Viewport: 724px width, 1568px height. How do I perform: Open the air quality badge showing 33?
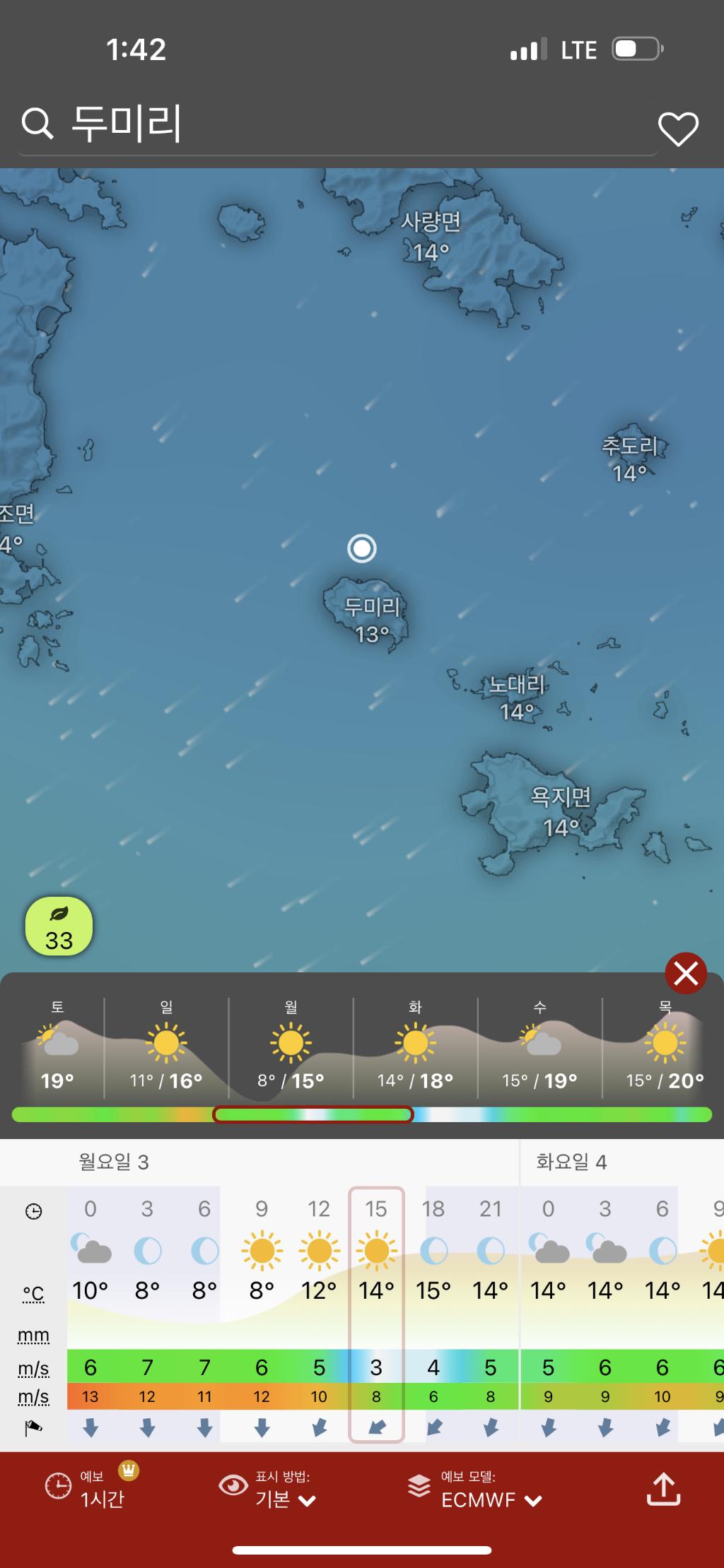click(59, 927)
